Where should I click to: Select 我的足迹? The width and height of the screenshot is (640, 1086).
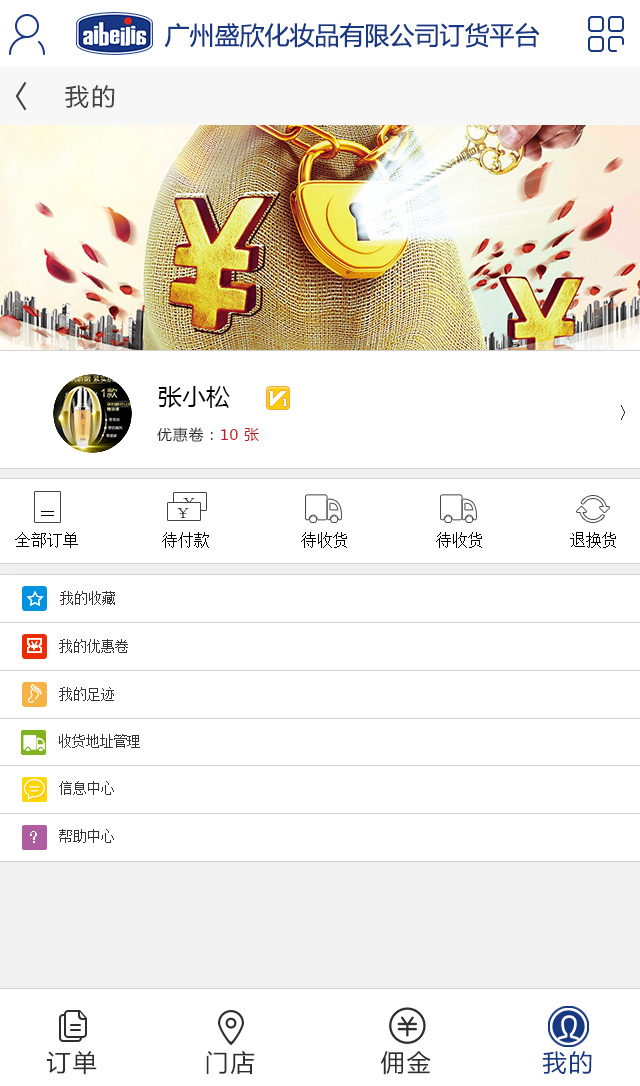coord(87,694)
